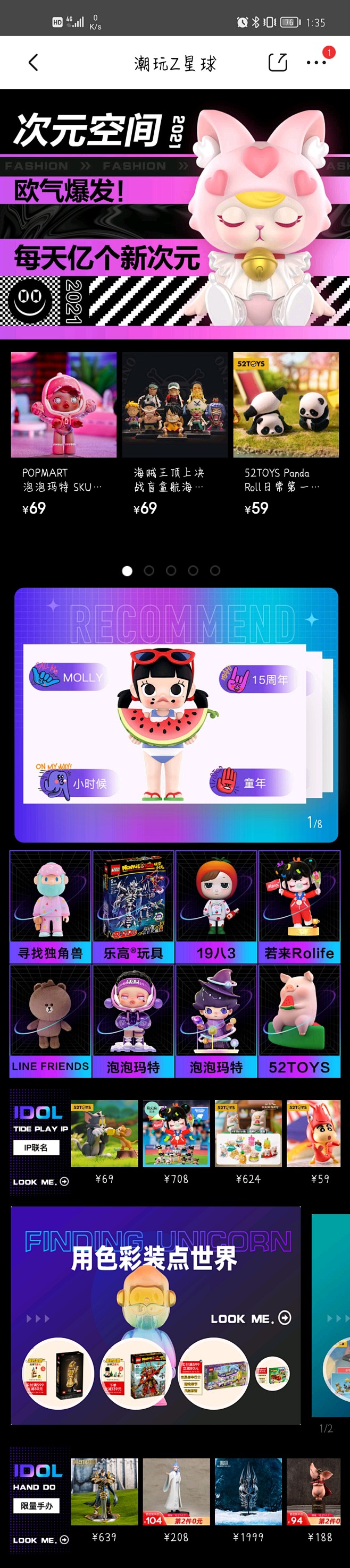Choose the 童年 tag

tap(251, 783)
